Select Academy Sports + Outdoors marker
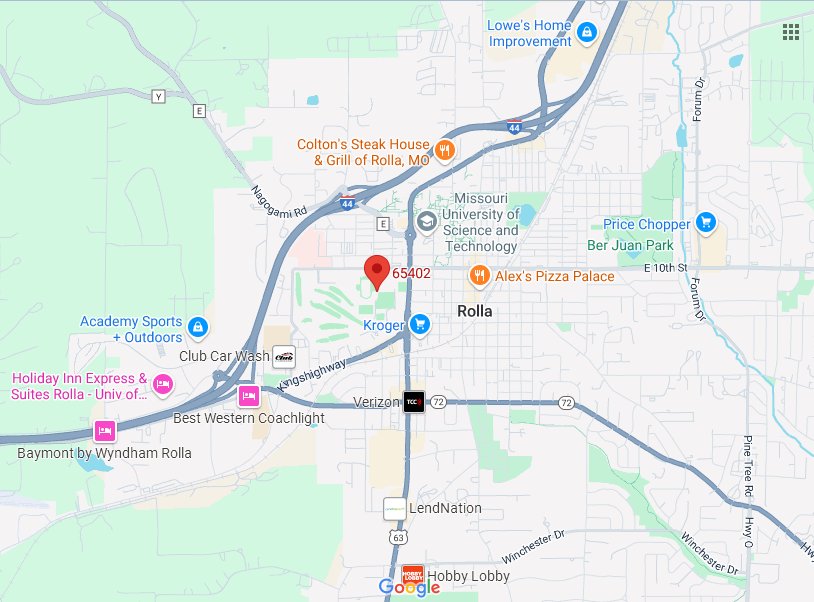Viewport: 814px width, 602px height. pos(197,328)
